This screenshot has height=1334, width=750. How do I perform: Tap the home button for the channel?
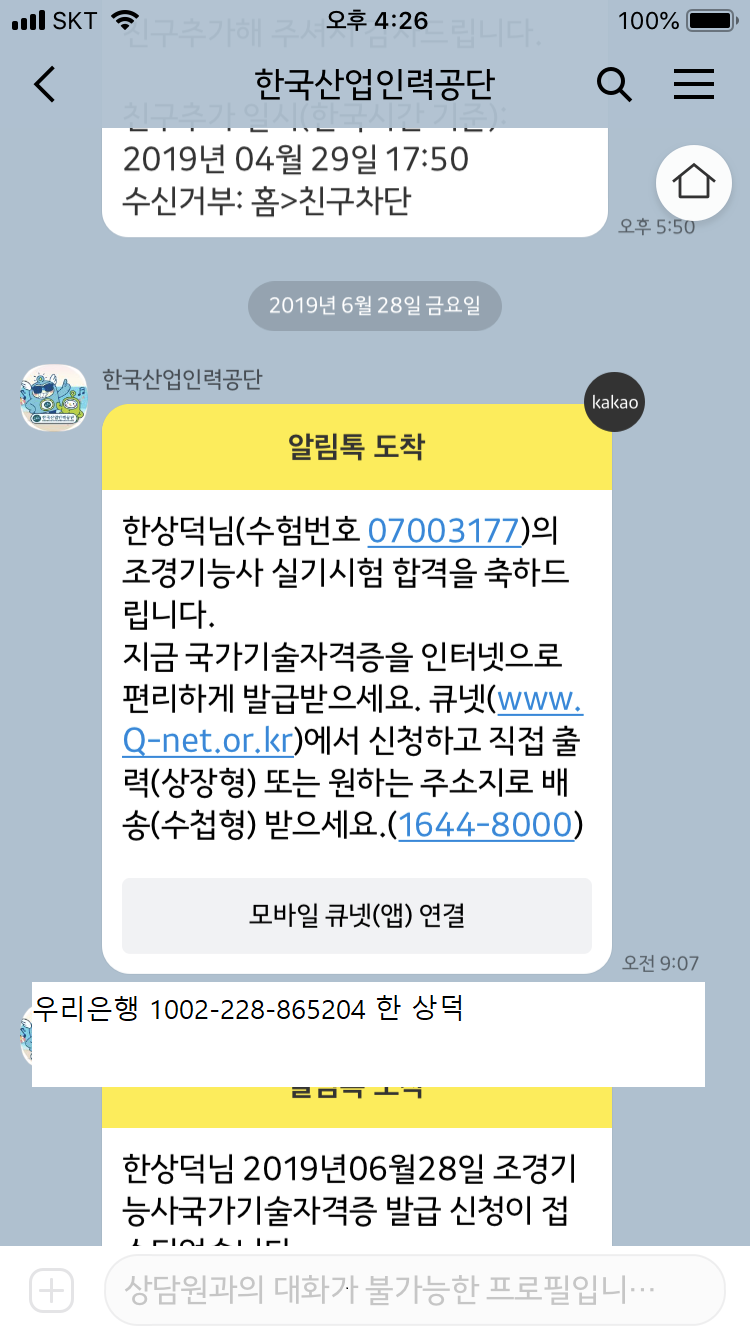694,182
